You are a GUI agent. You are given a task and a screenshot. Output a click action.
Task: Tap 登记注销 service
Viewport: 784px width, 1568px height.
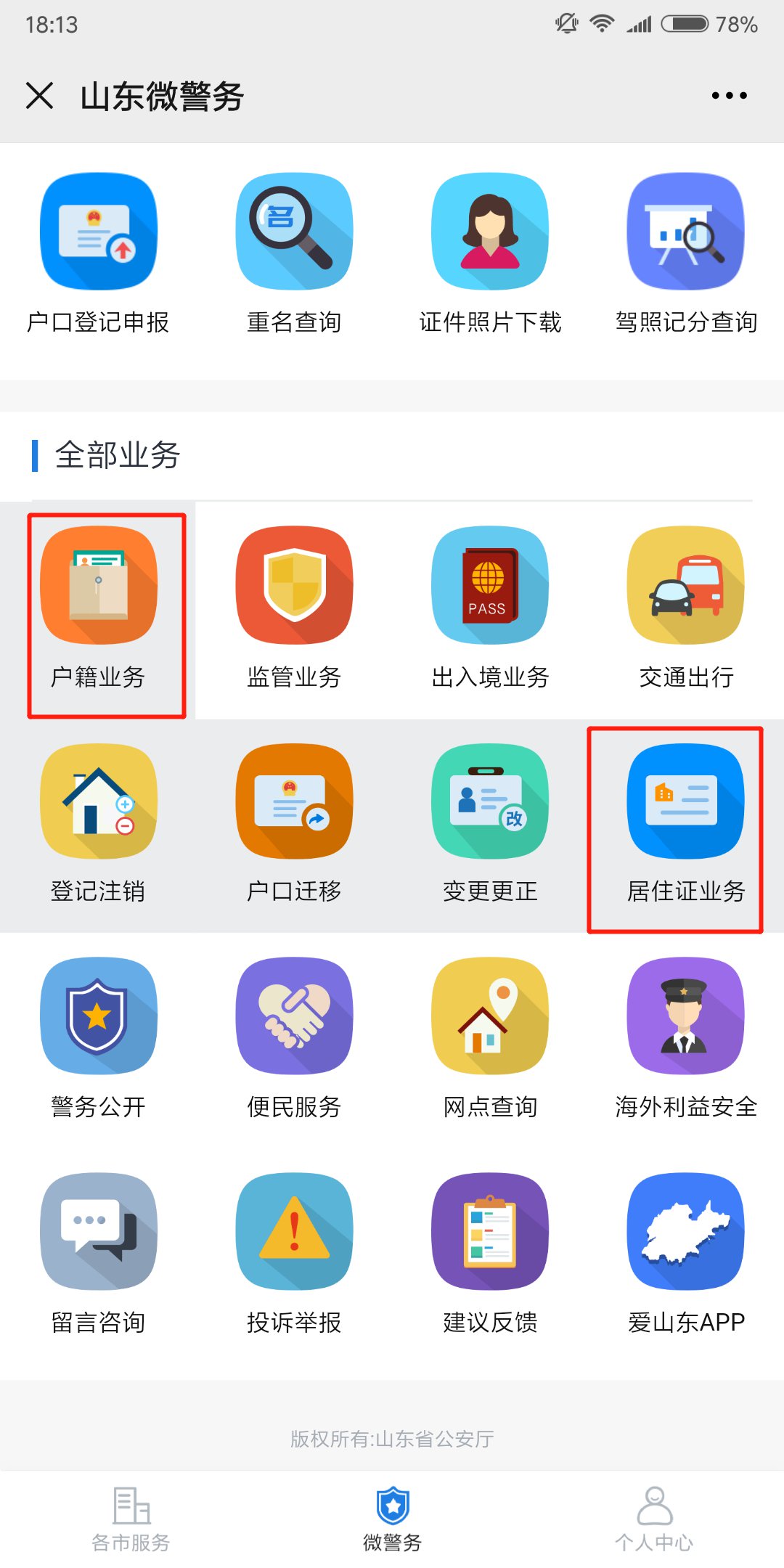coord(99,802)
